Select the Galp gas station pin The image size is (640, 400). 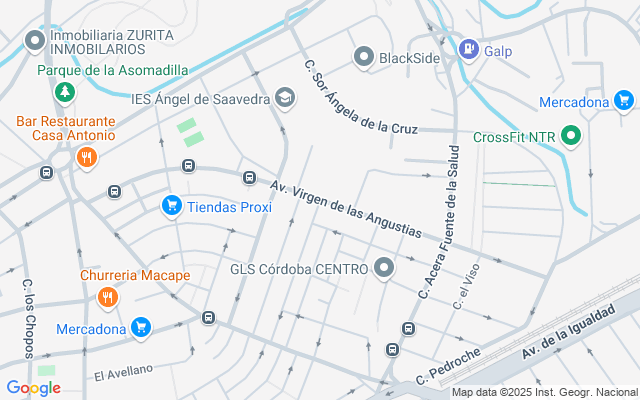click(468, 49)
